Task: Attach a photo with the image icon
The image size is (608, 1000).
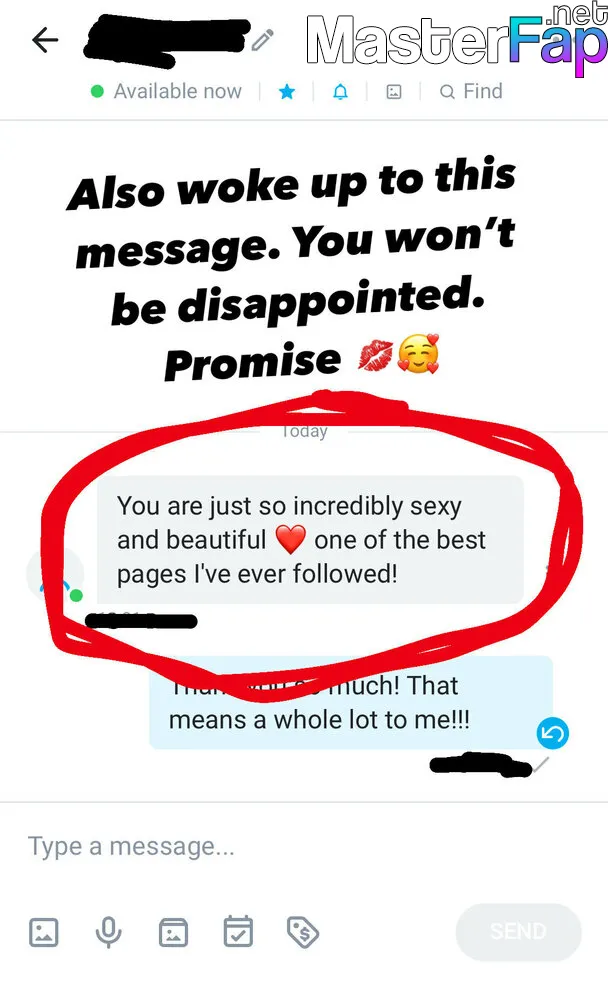Action: pos(44,932)
